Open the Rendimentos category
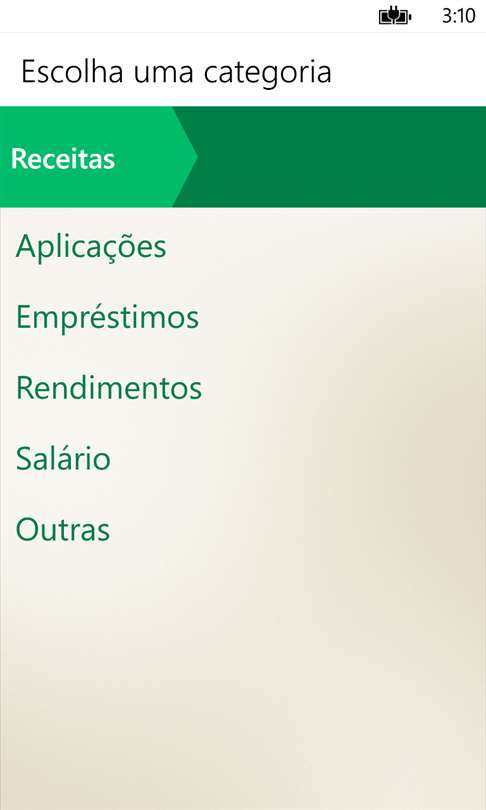The width and height of the screenshot is (486, 810). pos(109,388)
